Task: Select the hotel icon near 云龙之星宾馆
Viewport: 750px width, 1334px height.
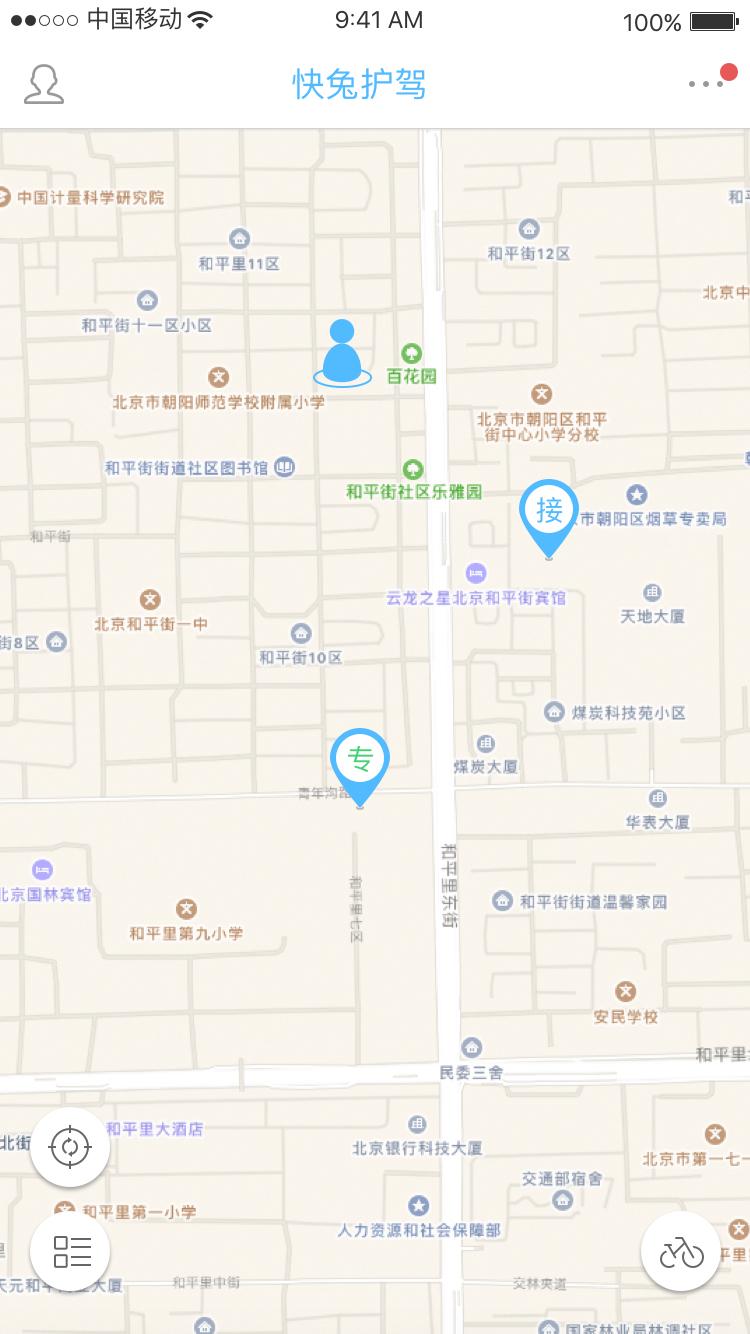Action: (x=475, y=573)
